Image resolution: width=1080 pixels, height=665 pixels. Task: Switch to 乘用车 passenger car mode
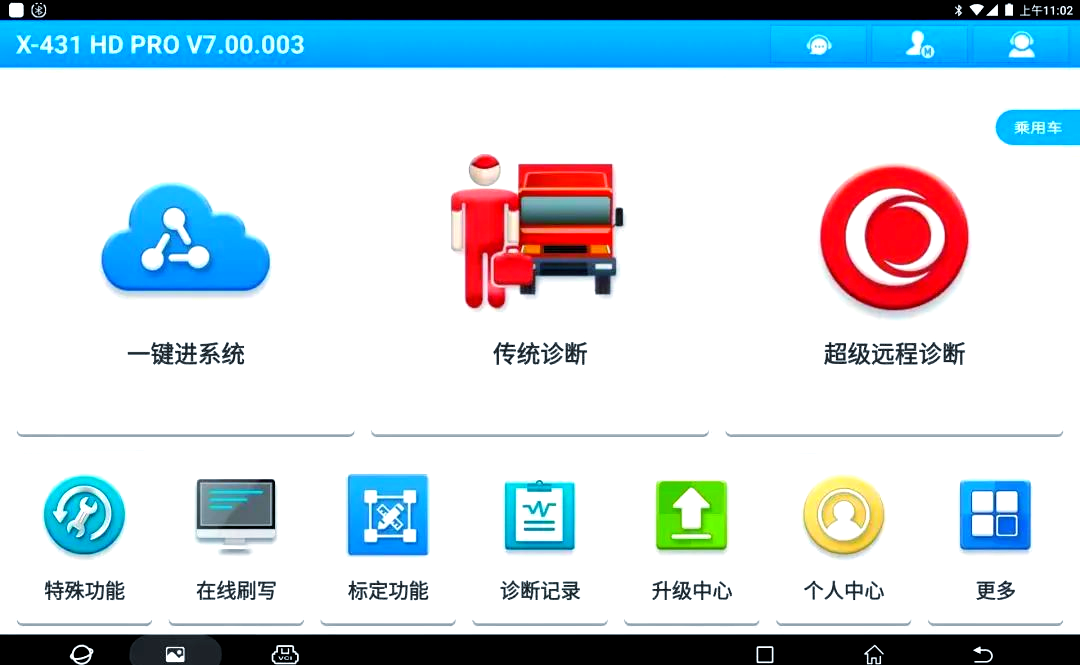[1038, 128]
